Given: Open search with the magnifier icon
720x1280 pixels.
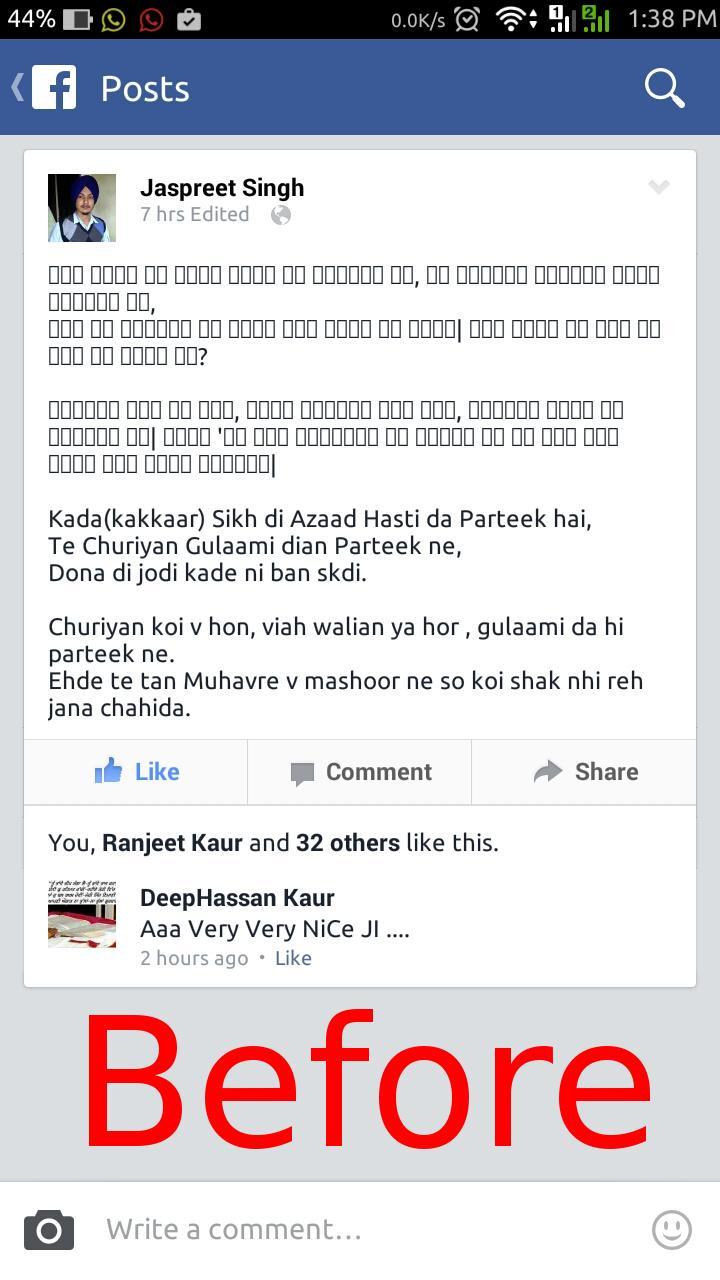Looking at the screenshot, I should 664,88.
